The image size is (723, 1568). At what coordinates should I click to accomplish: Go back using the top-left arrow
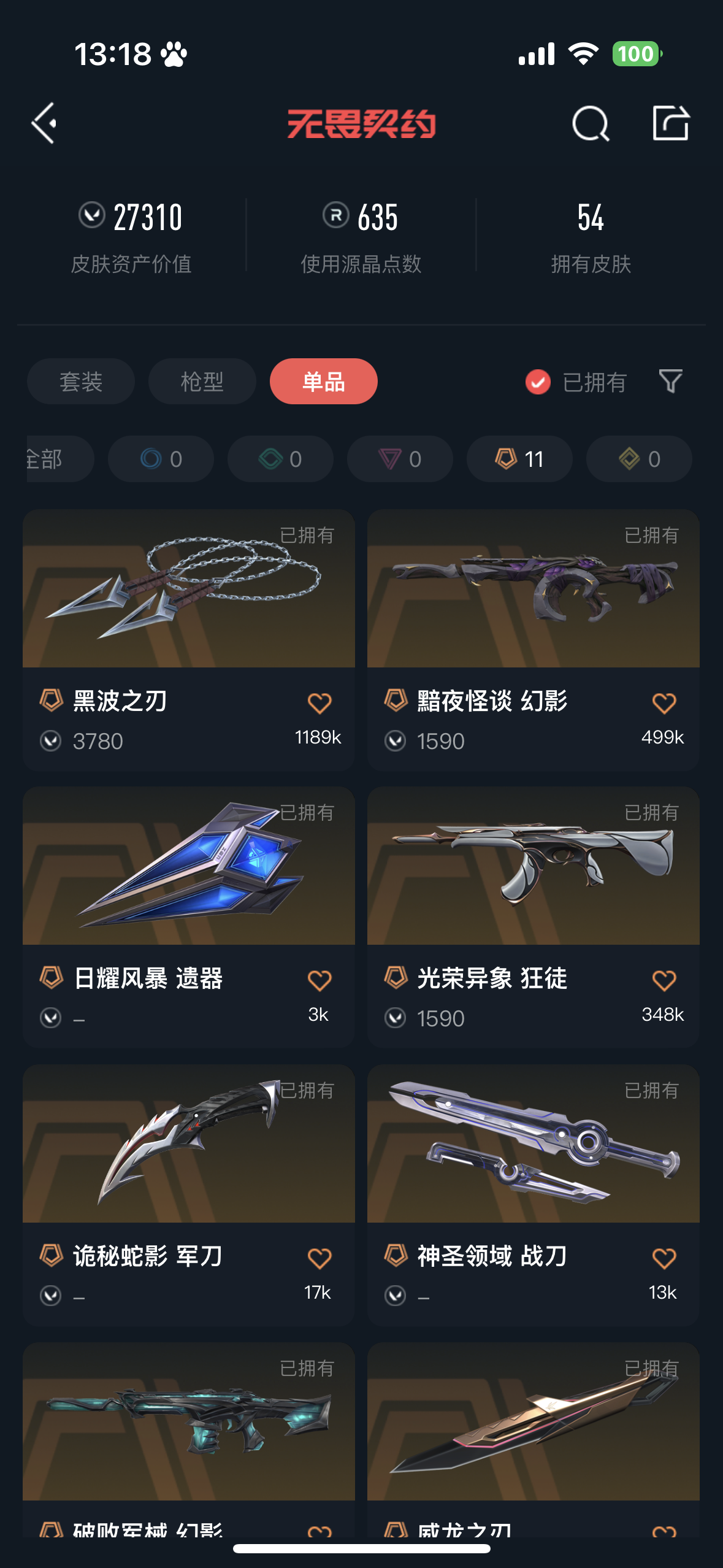(44, 123)
